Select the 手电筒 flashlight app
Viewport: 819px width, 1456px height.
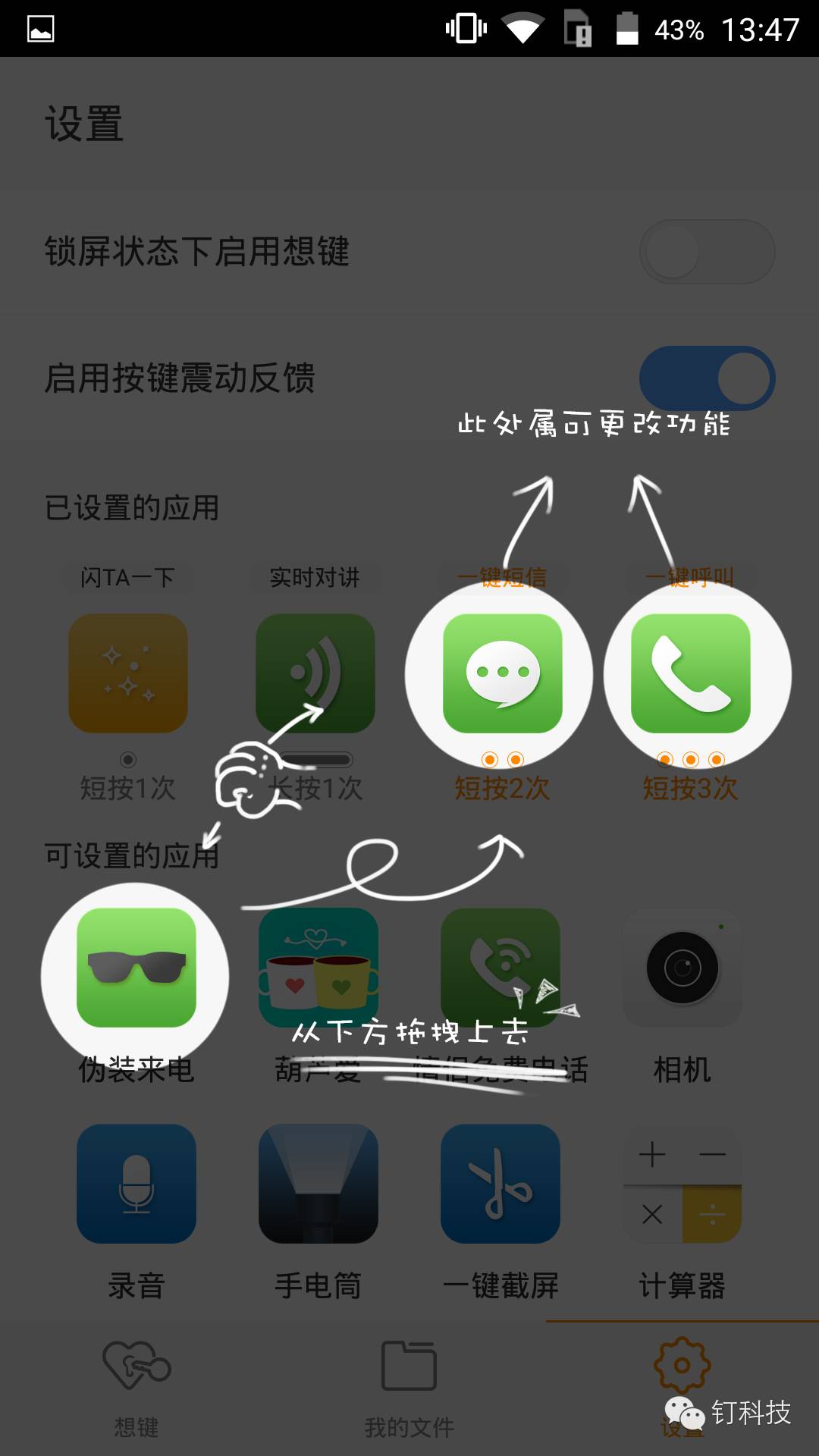click(318, 1183)
